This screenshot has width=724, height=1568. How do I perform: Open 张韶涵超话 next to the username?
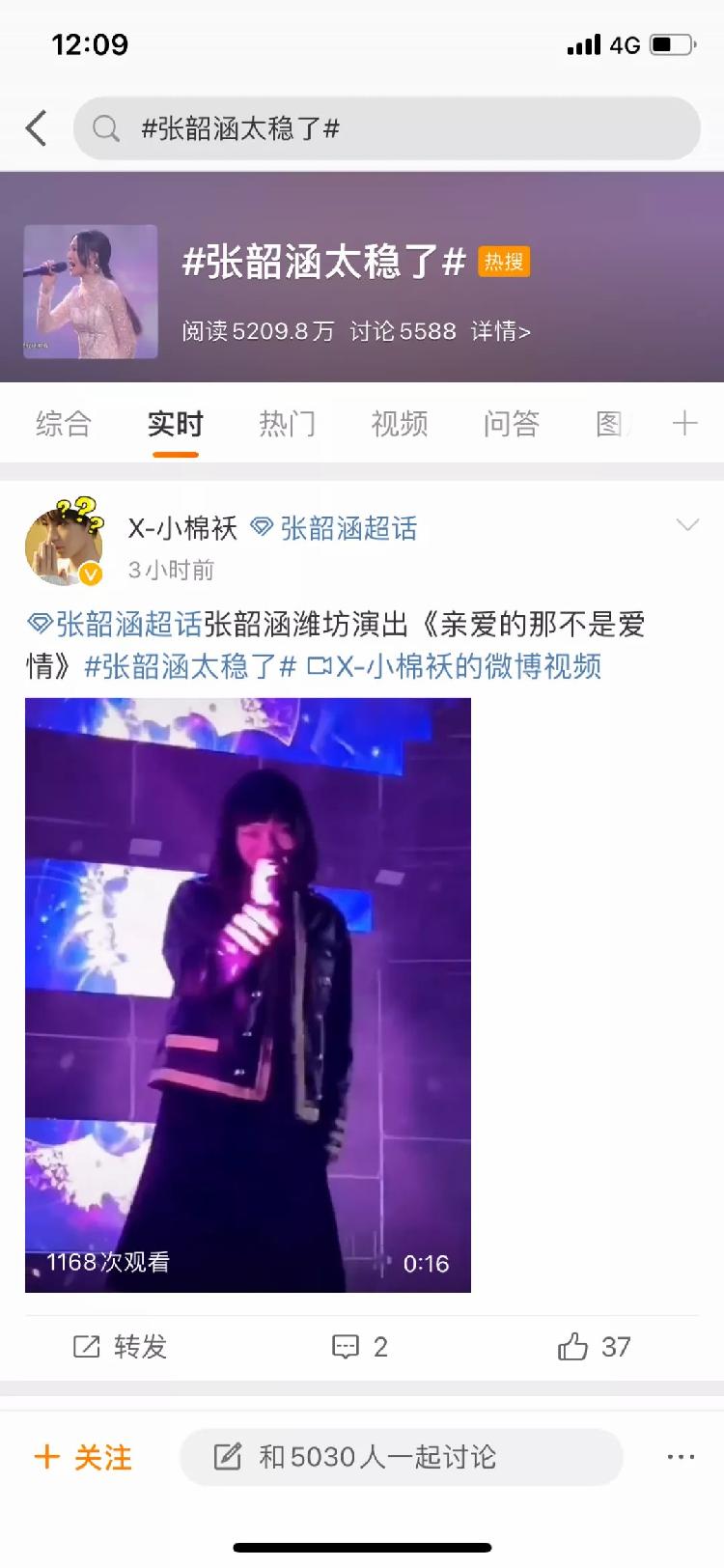click(335, 528)
